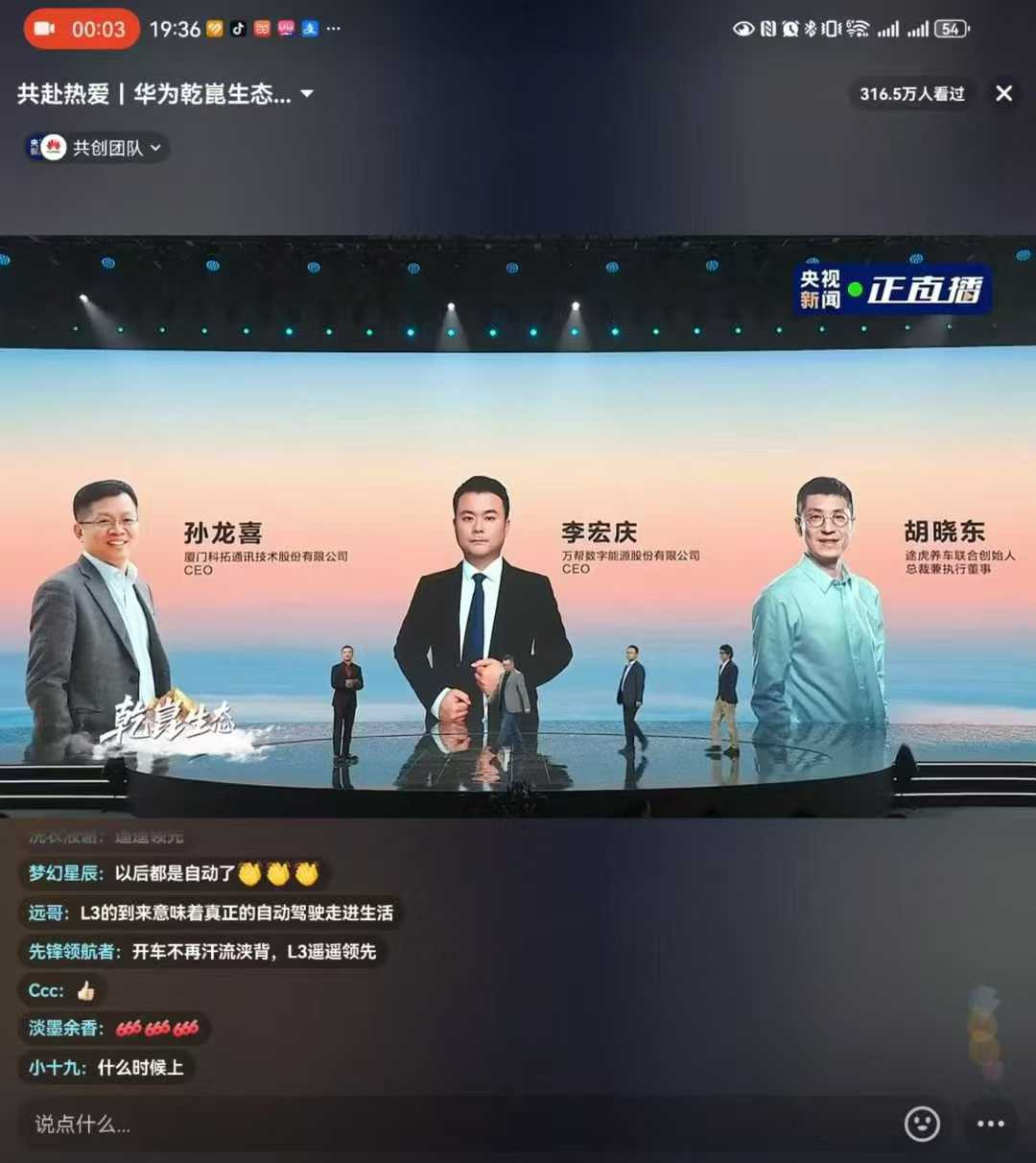Open the emoji picker smiley icon
This screenshot has height=1163, width=1036.
[x=922, y=1124]
